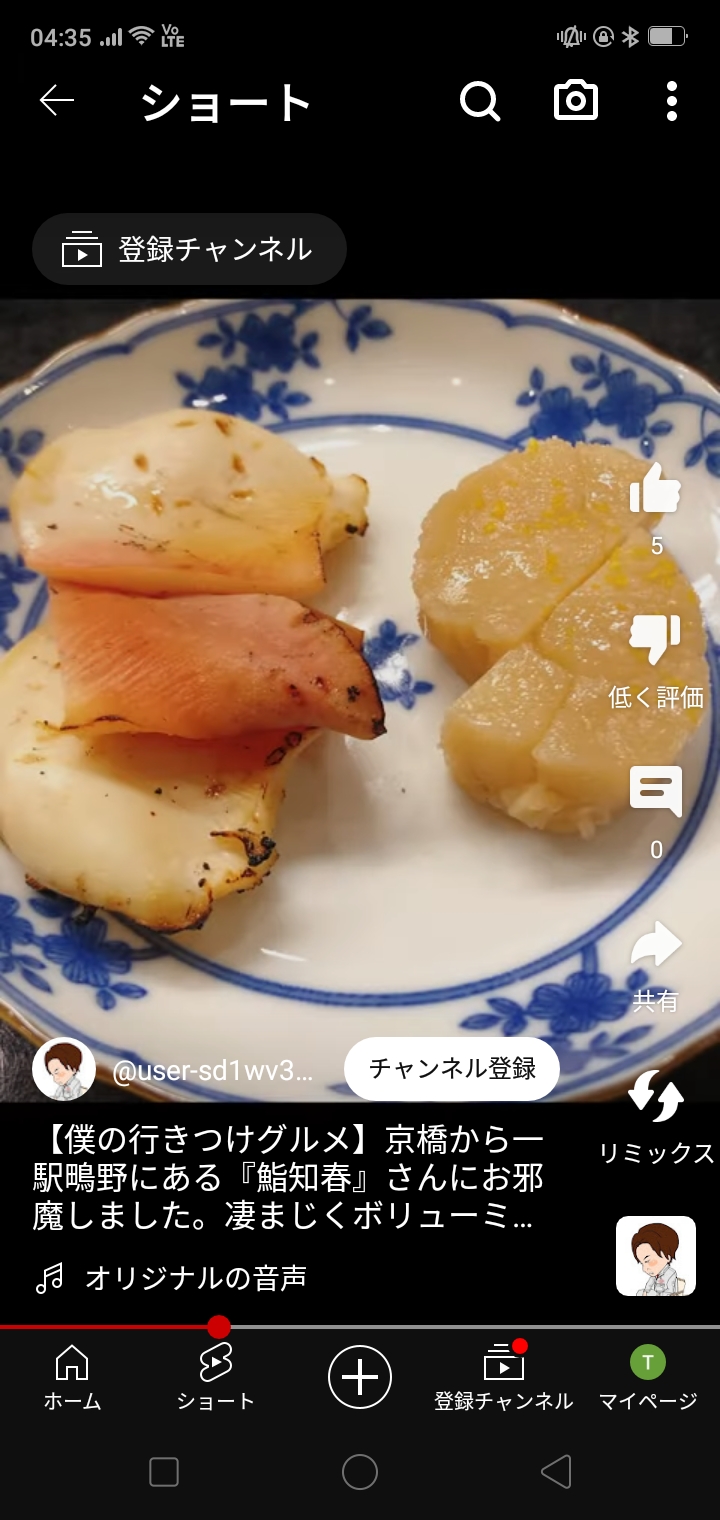Open the comments section
This screenshot has height=1520, width=720.
pos(656,791)
